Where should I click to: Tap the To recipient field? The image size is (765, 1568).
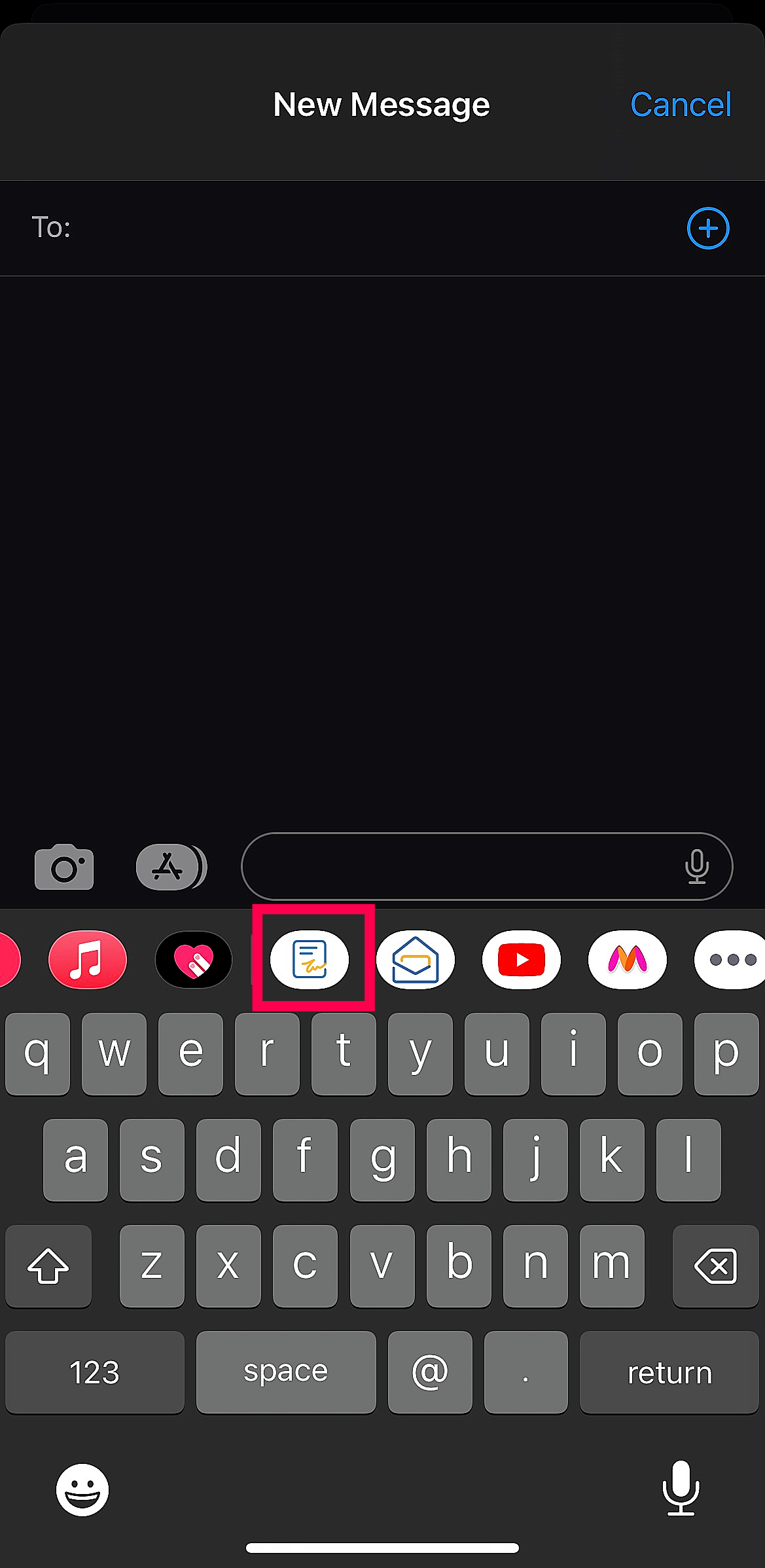click(x=366, y=228)
